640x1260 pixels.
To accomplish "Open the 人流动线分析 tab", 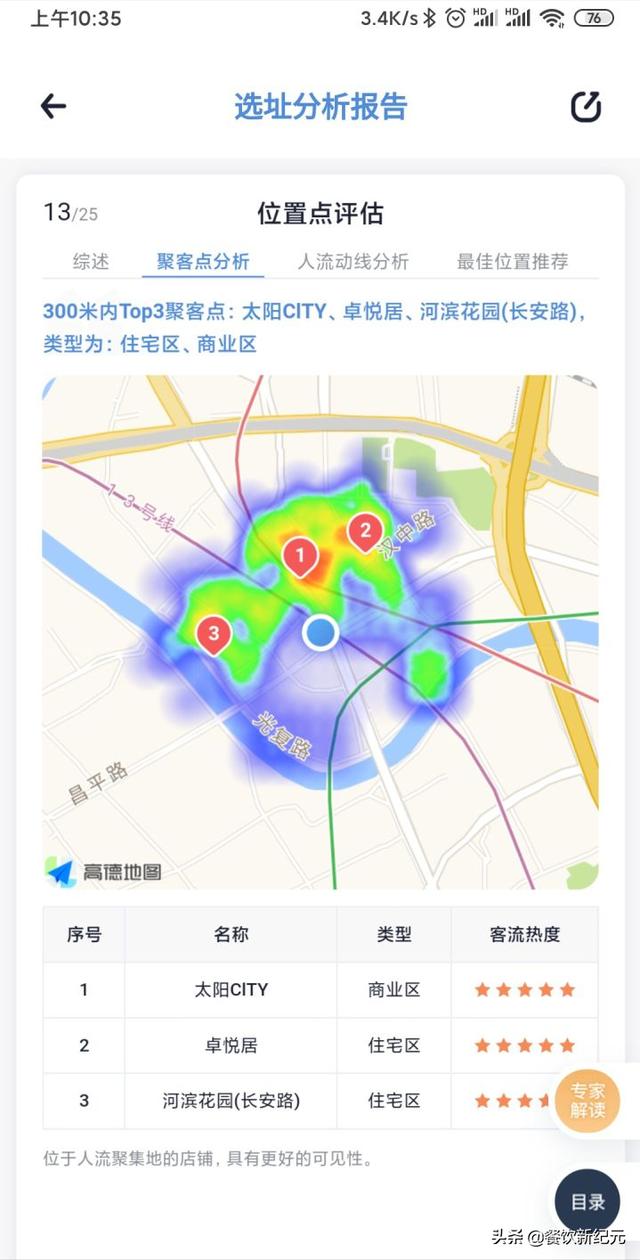I will [x=353, y=261].
